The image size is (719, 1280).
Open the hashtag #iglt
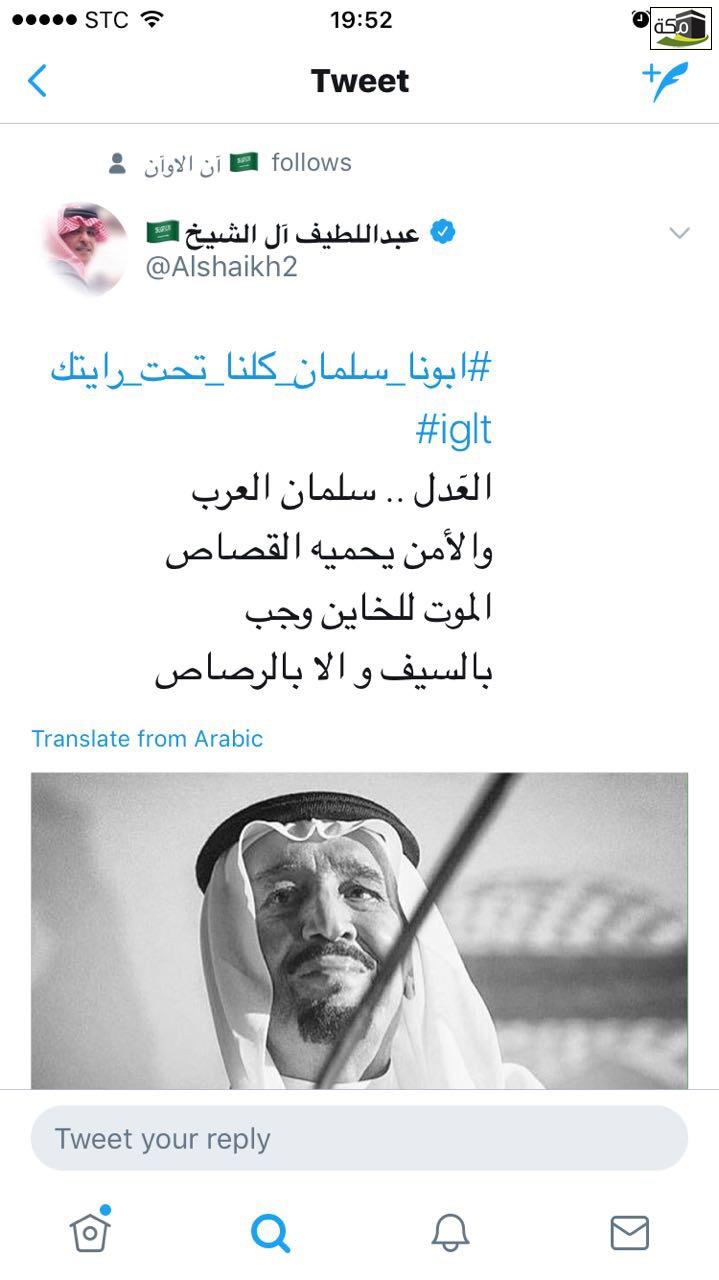click(x=453, y=429)
